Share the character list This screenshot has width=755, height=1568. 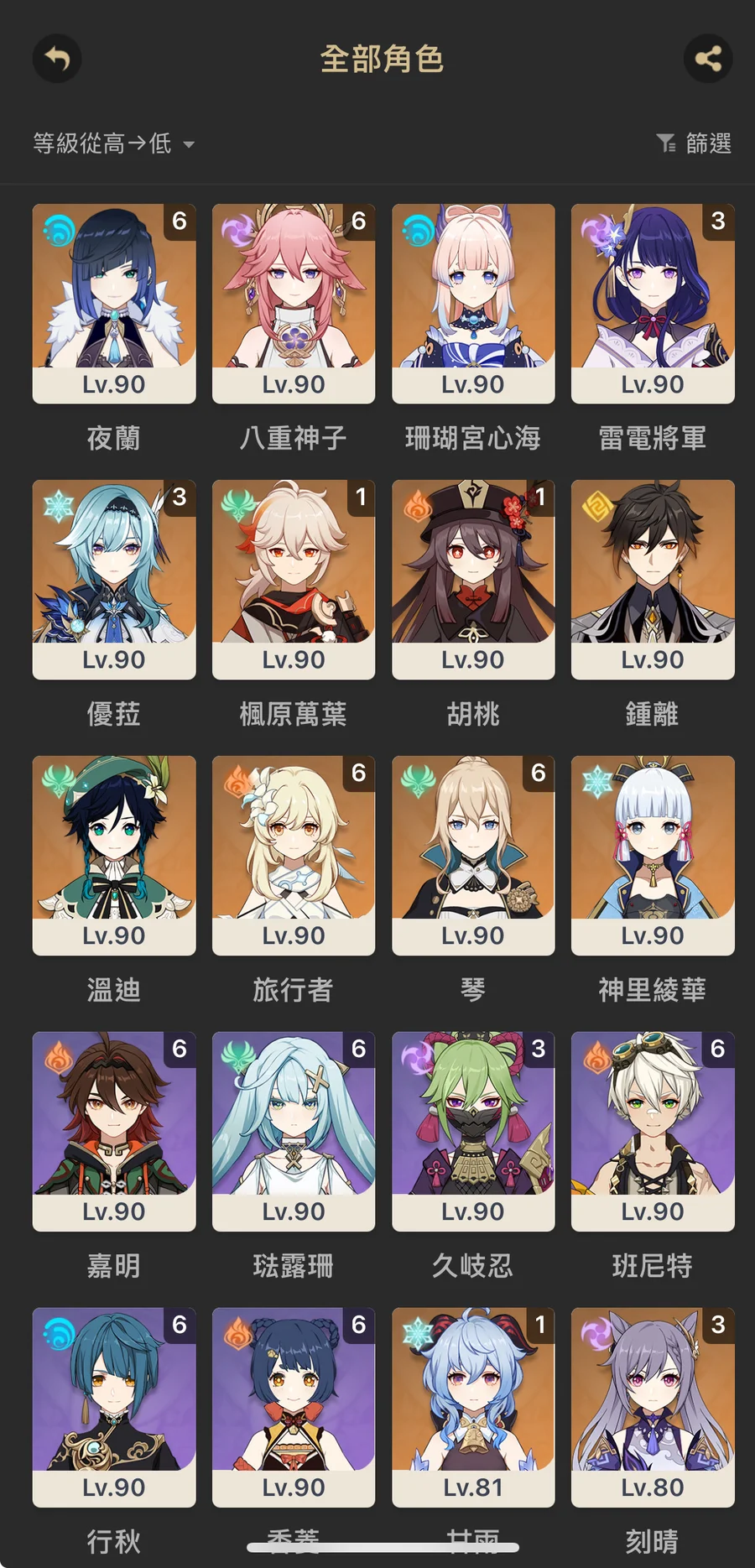708,59
